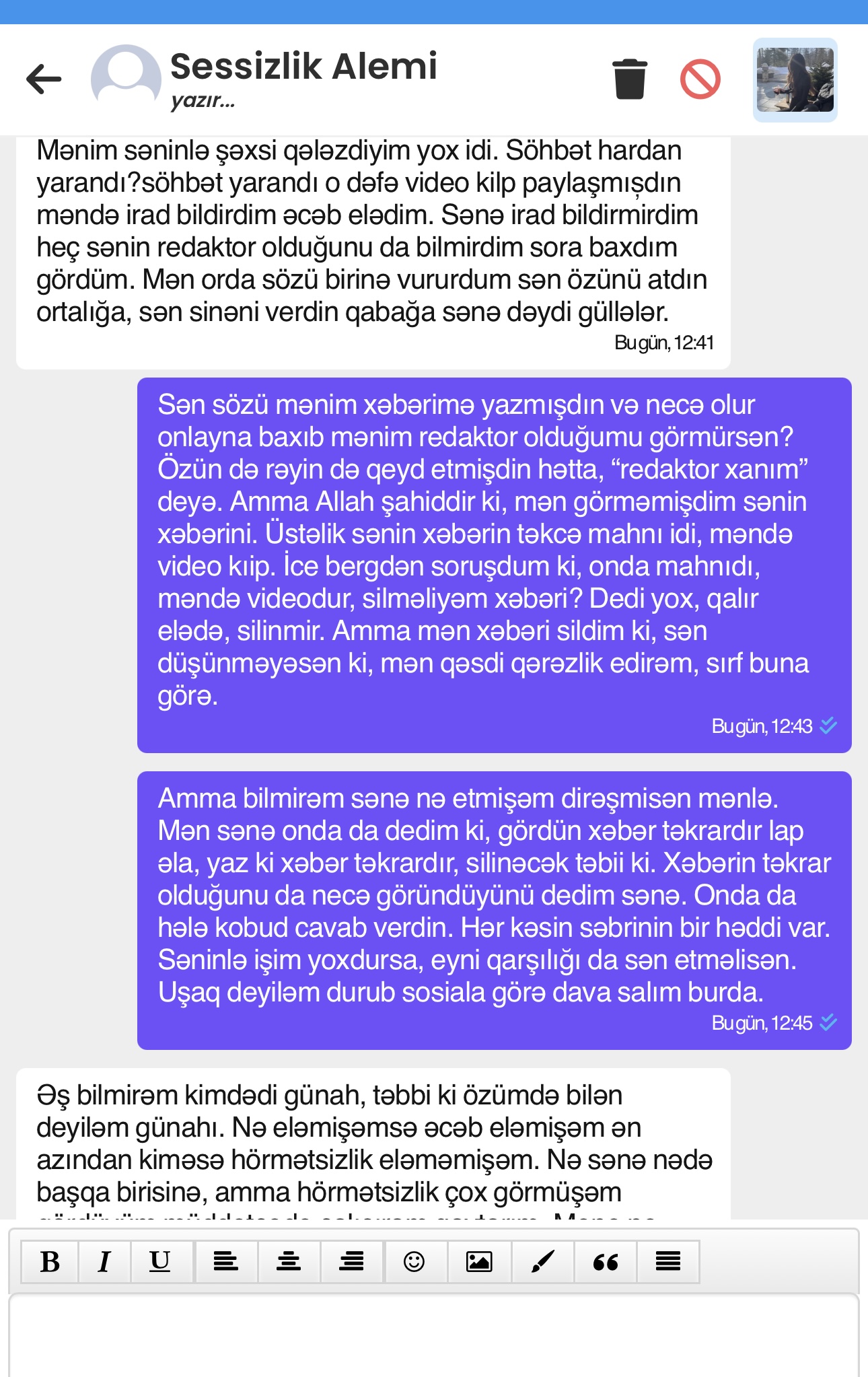
Task: Open the brush color tool
Action: pyautogui.click(x=542, y=1262)
